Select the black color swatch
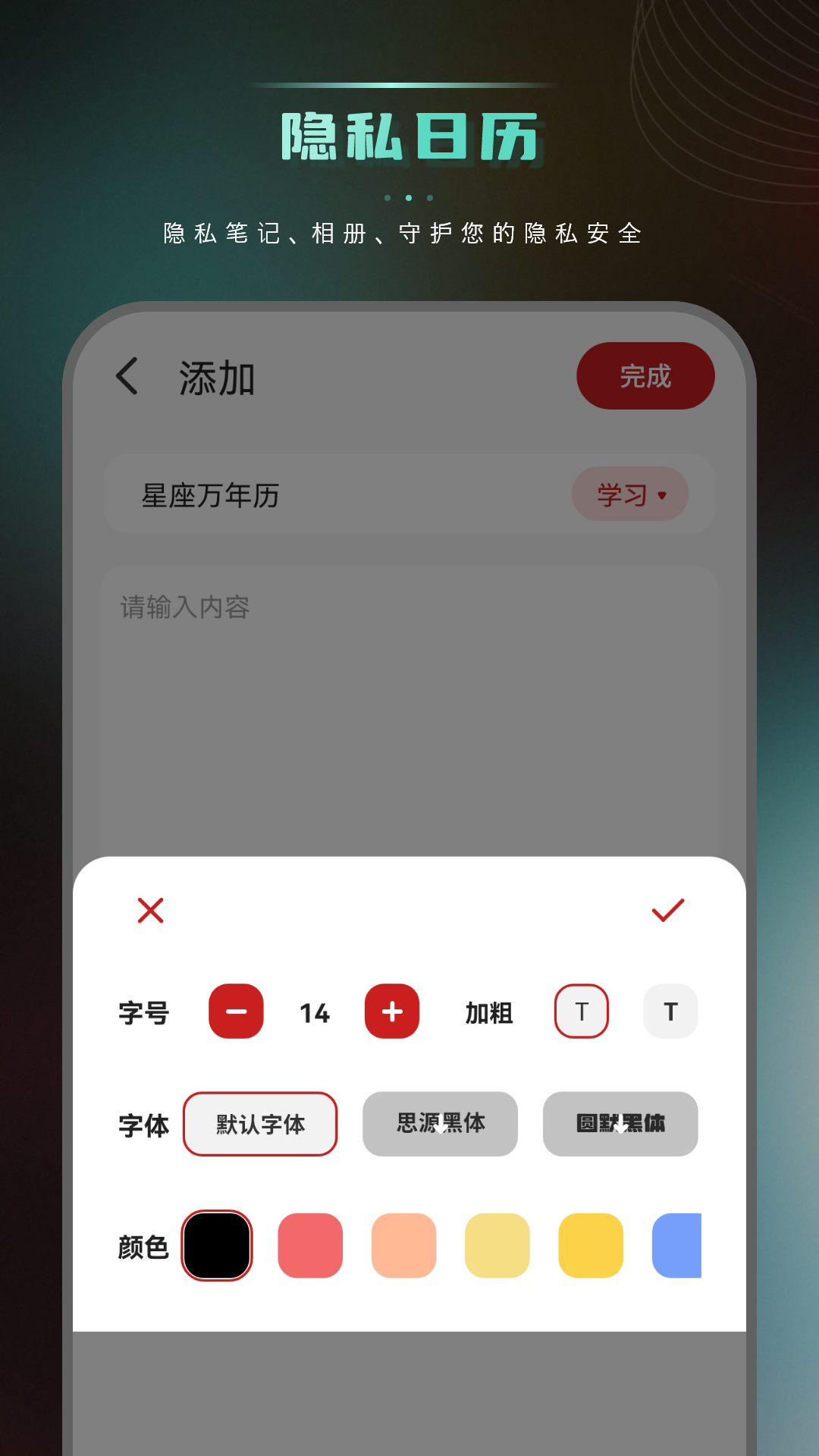Viewport: 819px width, 1456px height. pos(217,1245)
